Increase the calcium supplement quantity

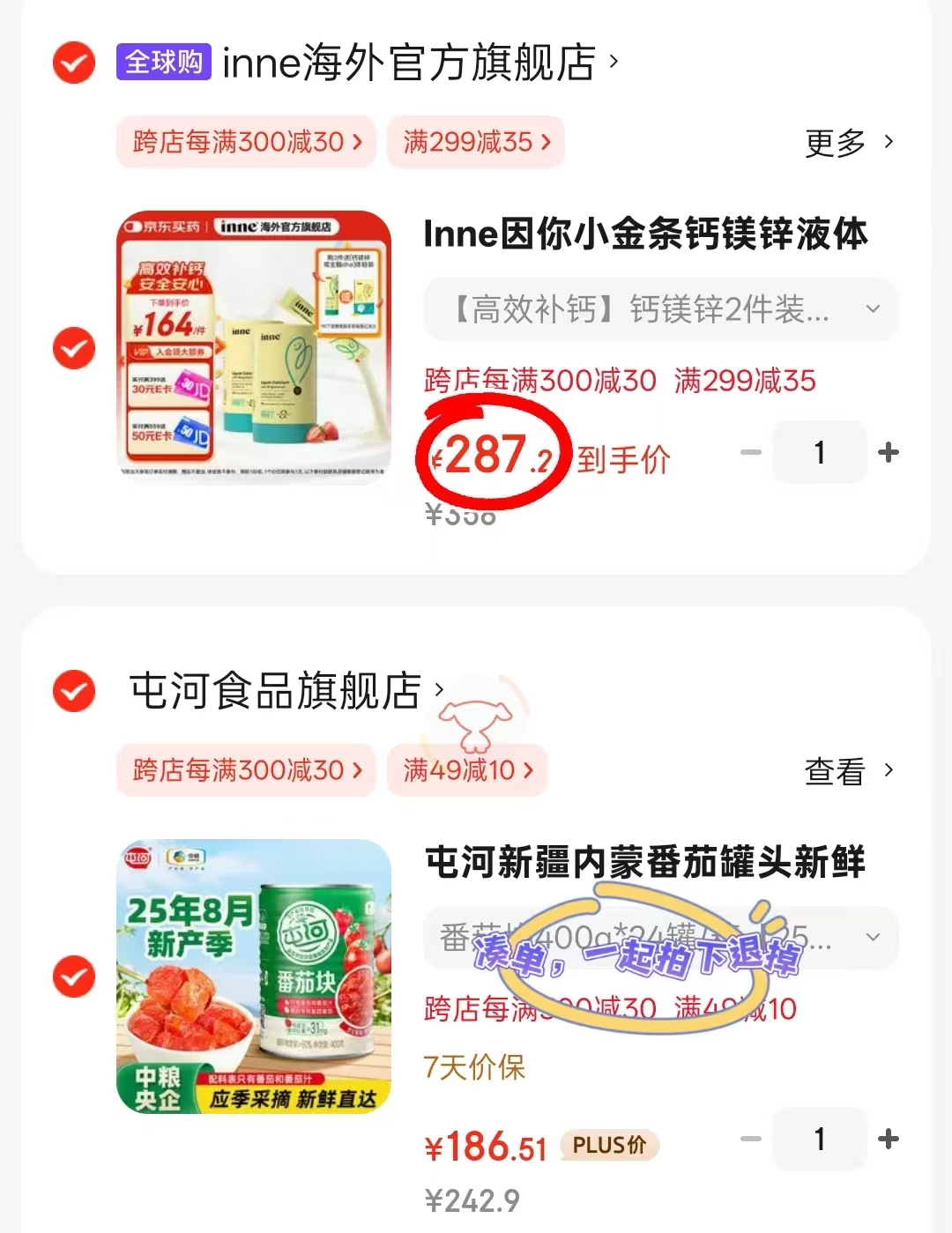[x=889, y=452]
